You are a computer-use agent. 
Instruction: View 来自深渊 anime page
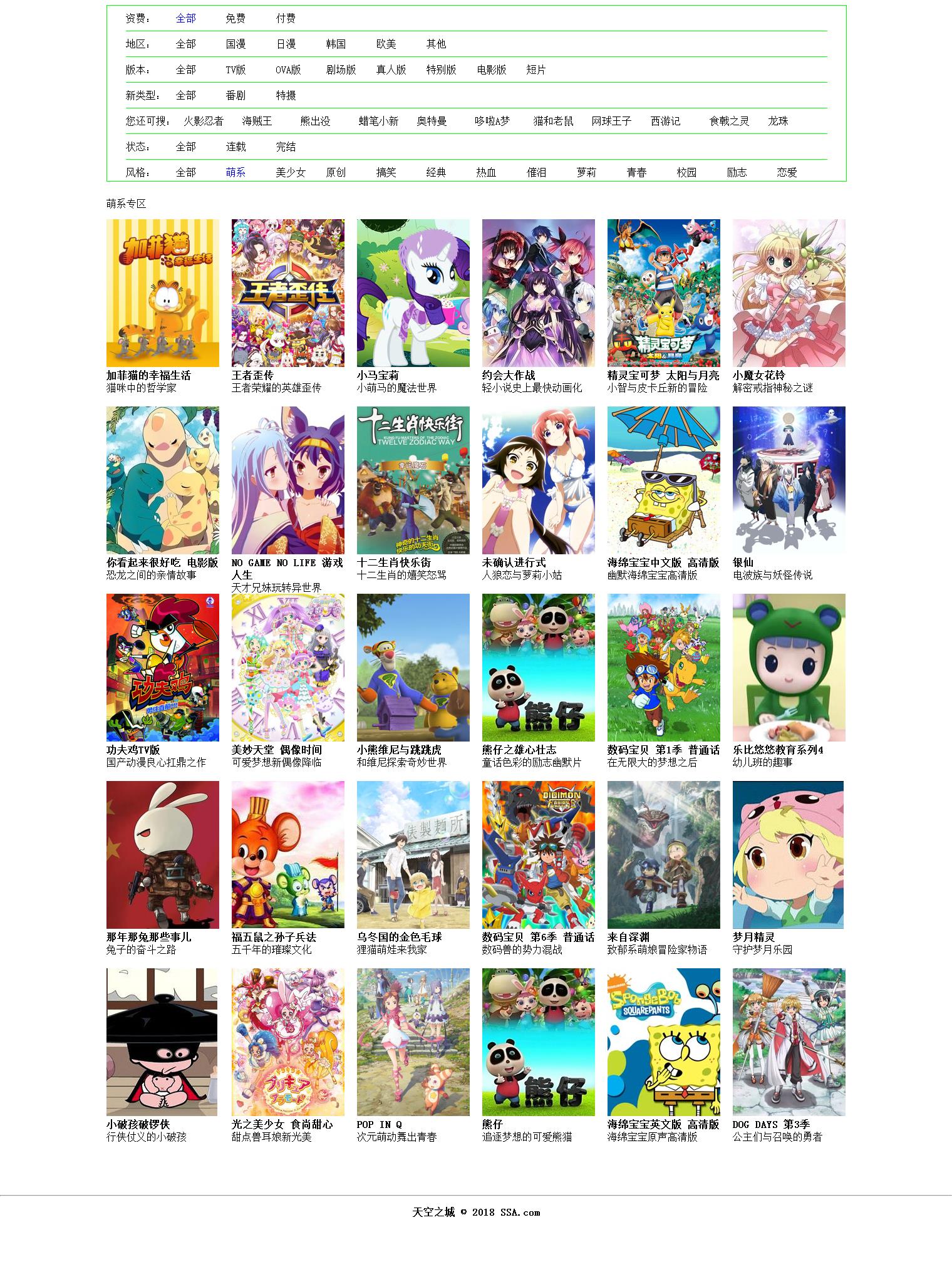[664, 854]
